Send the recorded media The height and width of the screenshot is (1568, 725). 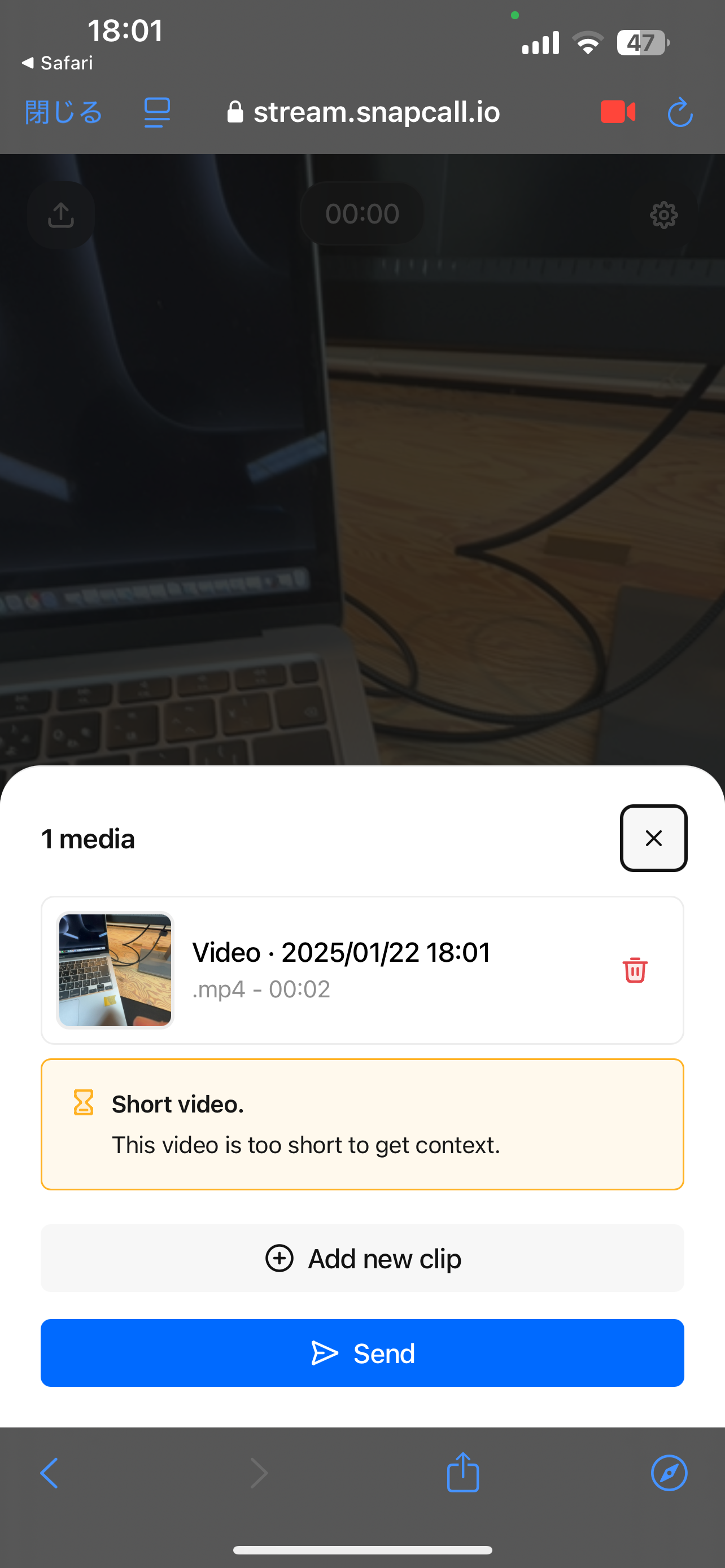(x=362, y=1353)
